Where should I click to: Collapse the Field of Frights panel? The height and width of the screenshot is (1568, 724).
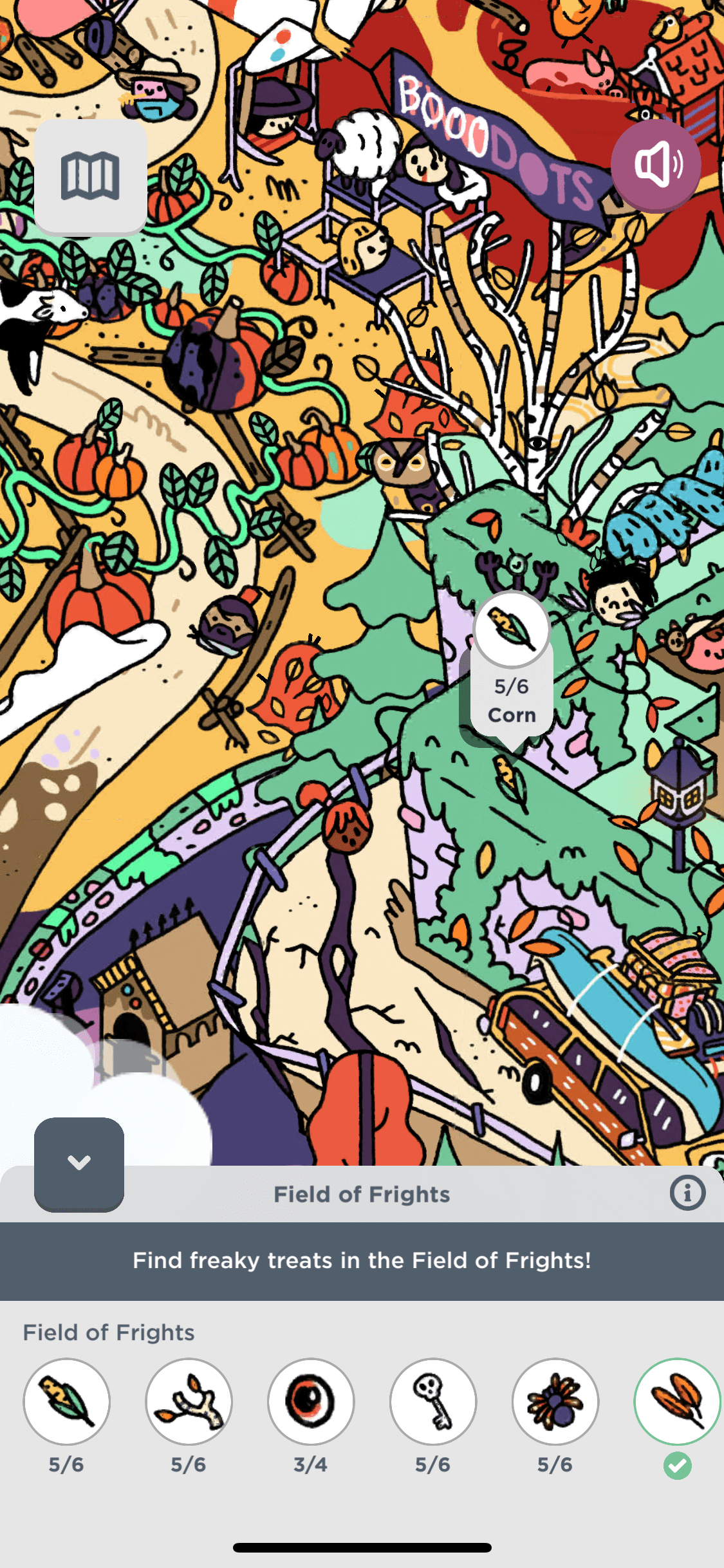[79, 1164]
